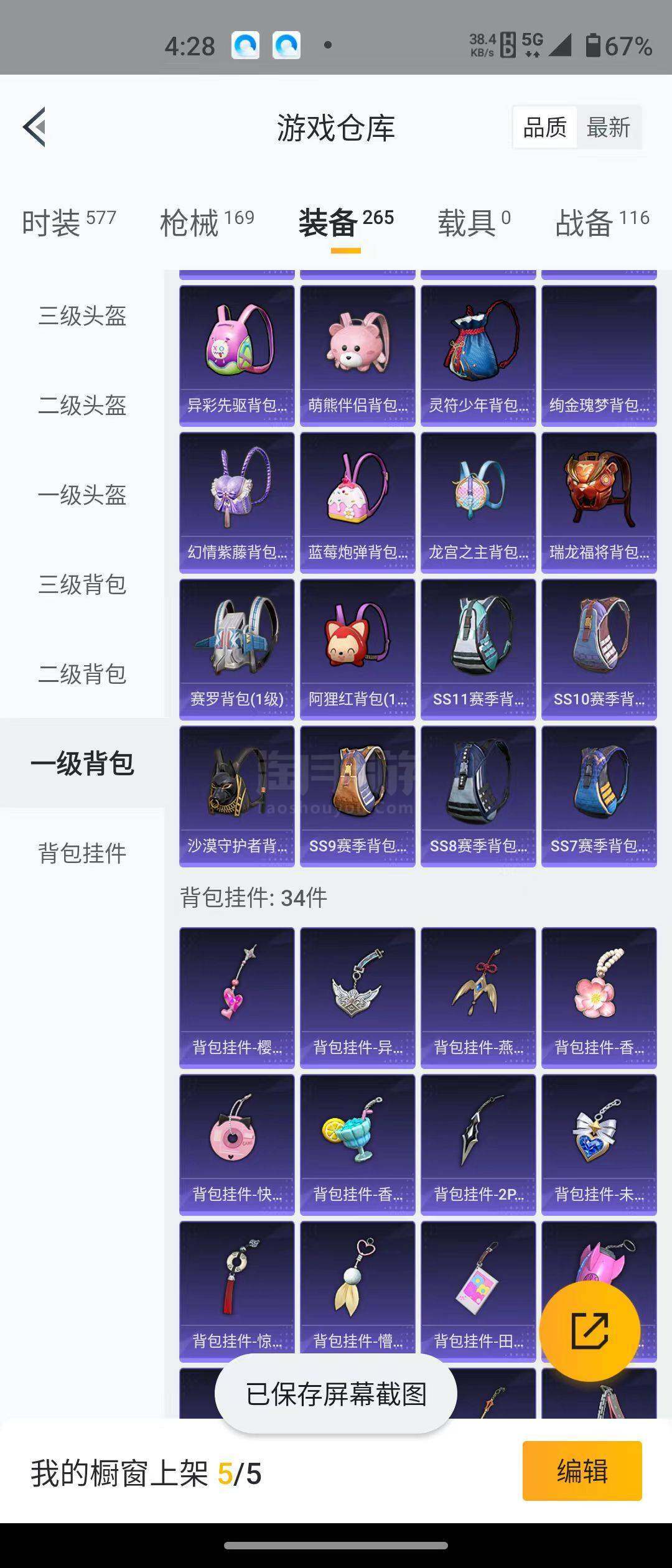This screenshot has width=672, height=1568.
Task: Go back using the top-left arrow
Action: (34, 127)
